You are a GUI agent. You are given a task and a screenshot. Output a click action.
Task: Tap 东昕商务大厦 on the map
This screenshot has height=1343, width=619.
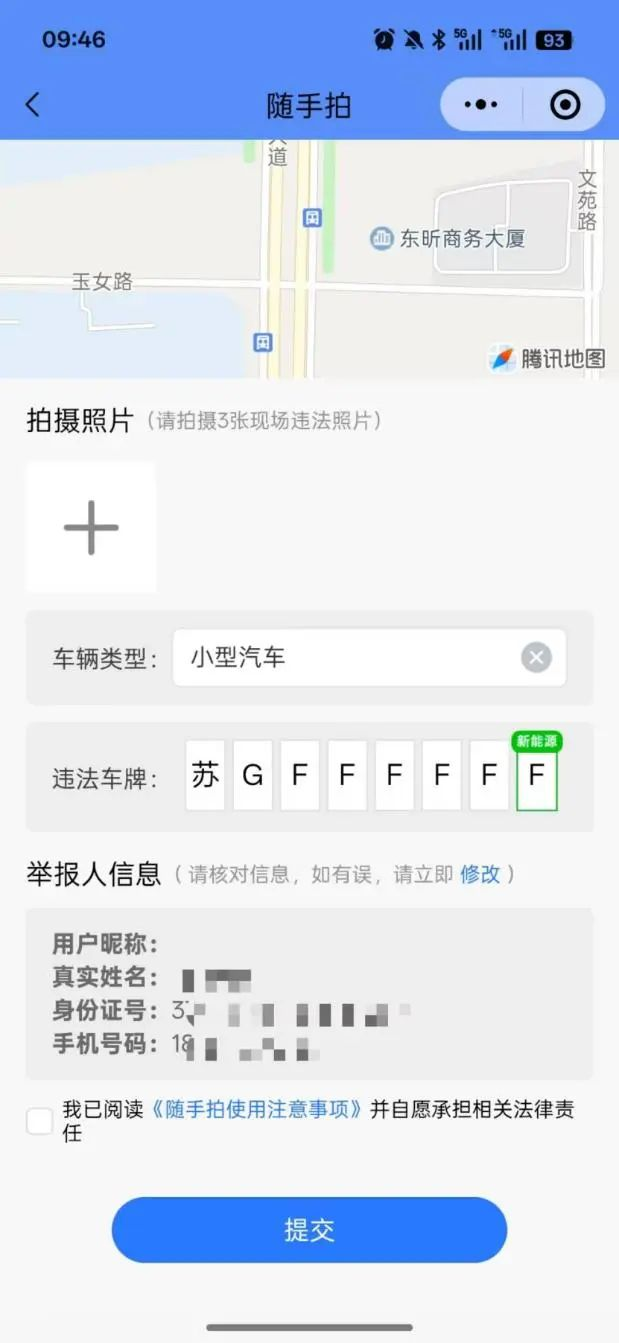[x=462, y=239]
